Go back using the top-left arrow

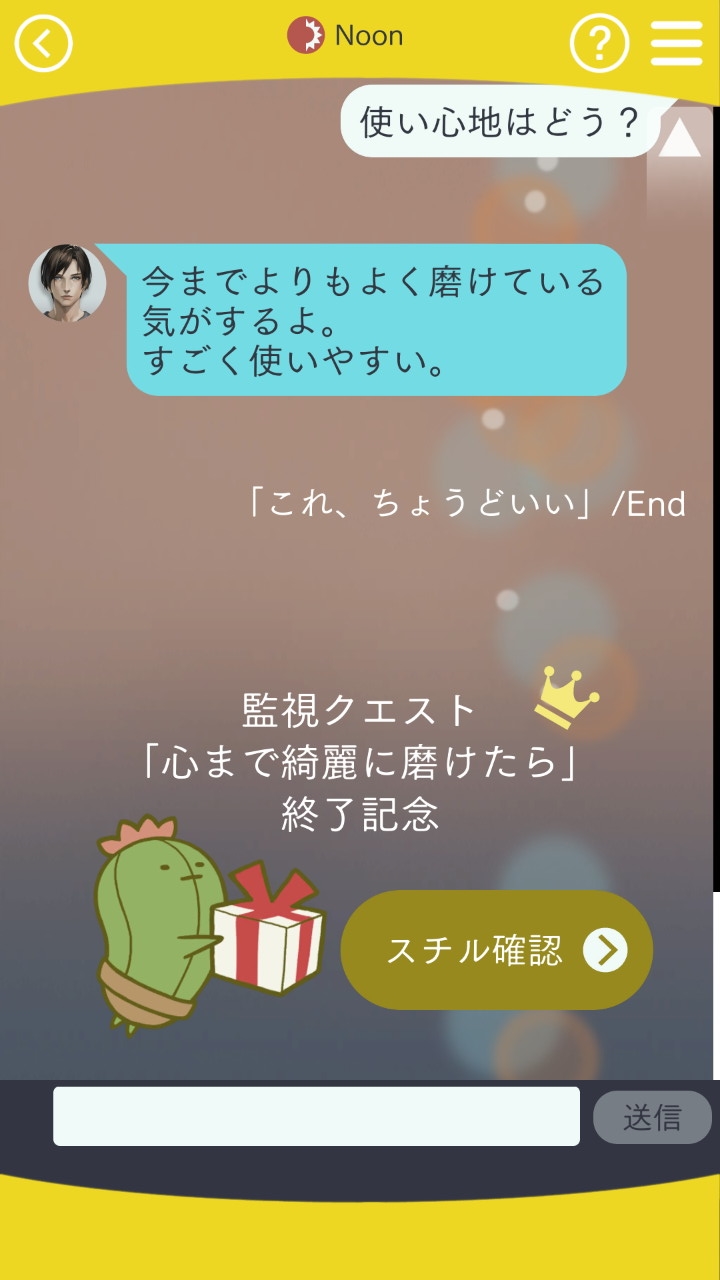click(x=43, y=43)
